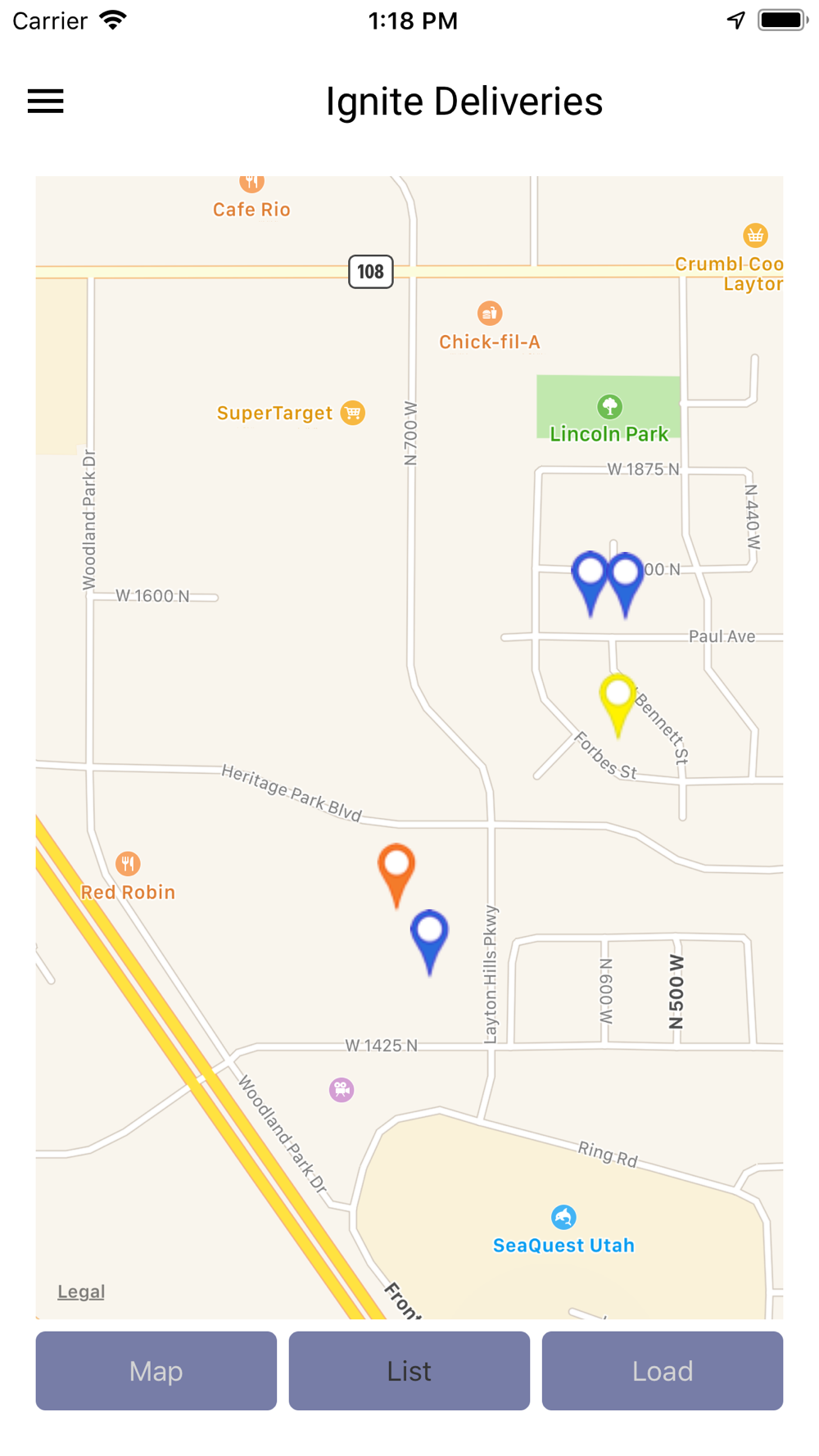Switch to the Map view

[x=156, y=1370]
